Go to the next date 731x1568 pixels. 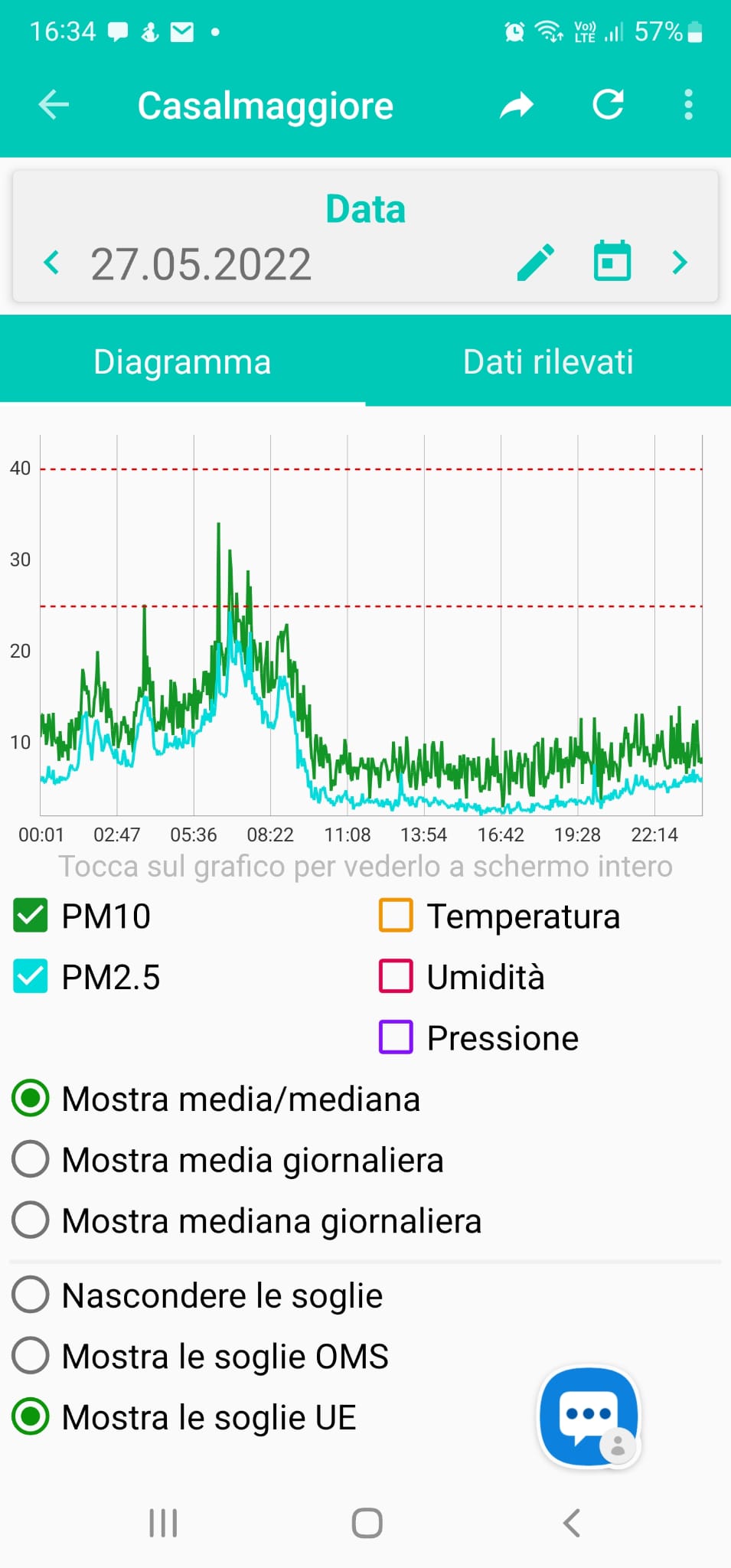pos(680,263)
